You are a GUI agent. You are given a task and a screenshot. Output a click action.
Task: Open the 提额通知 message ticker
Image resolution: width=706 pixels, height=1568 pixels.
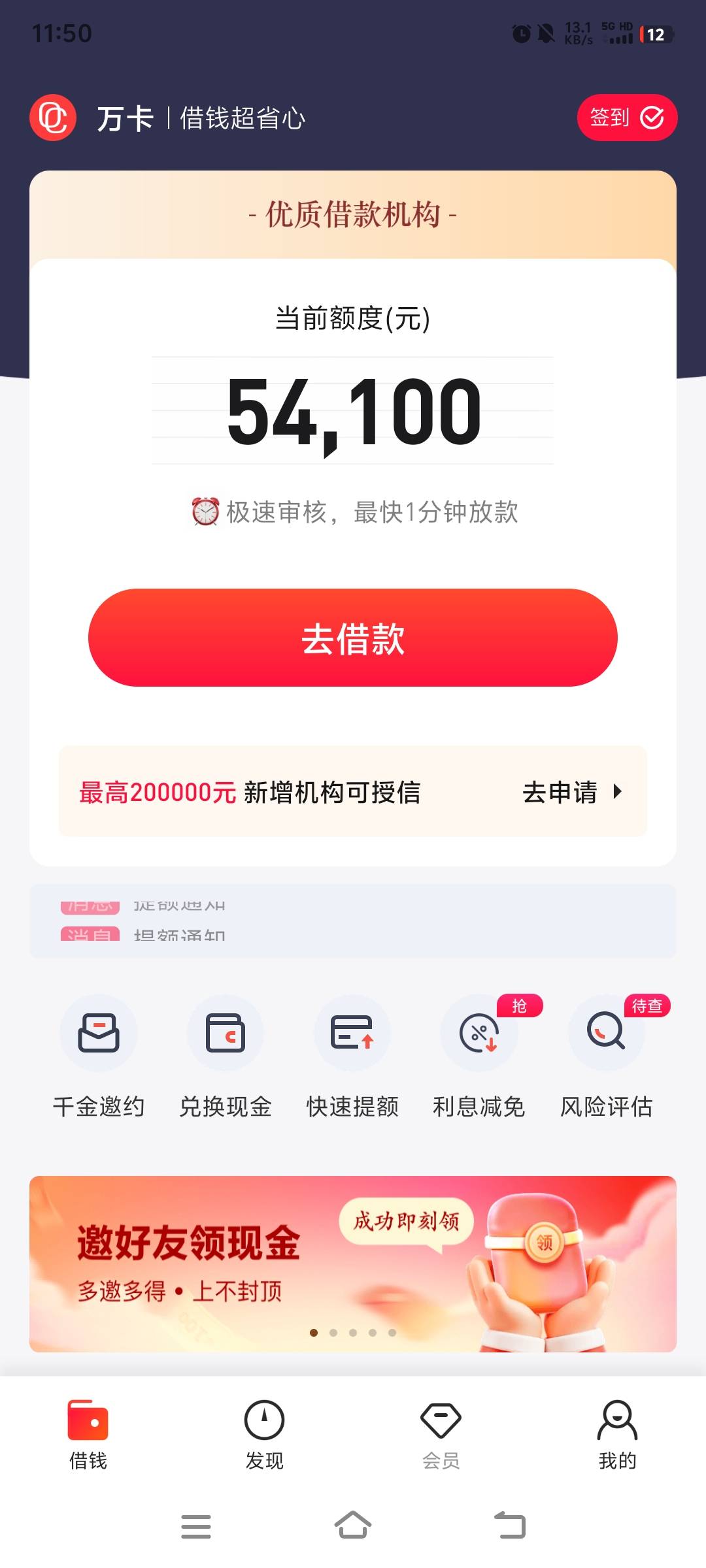[353, 921]
